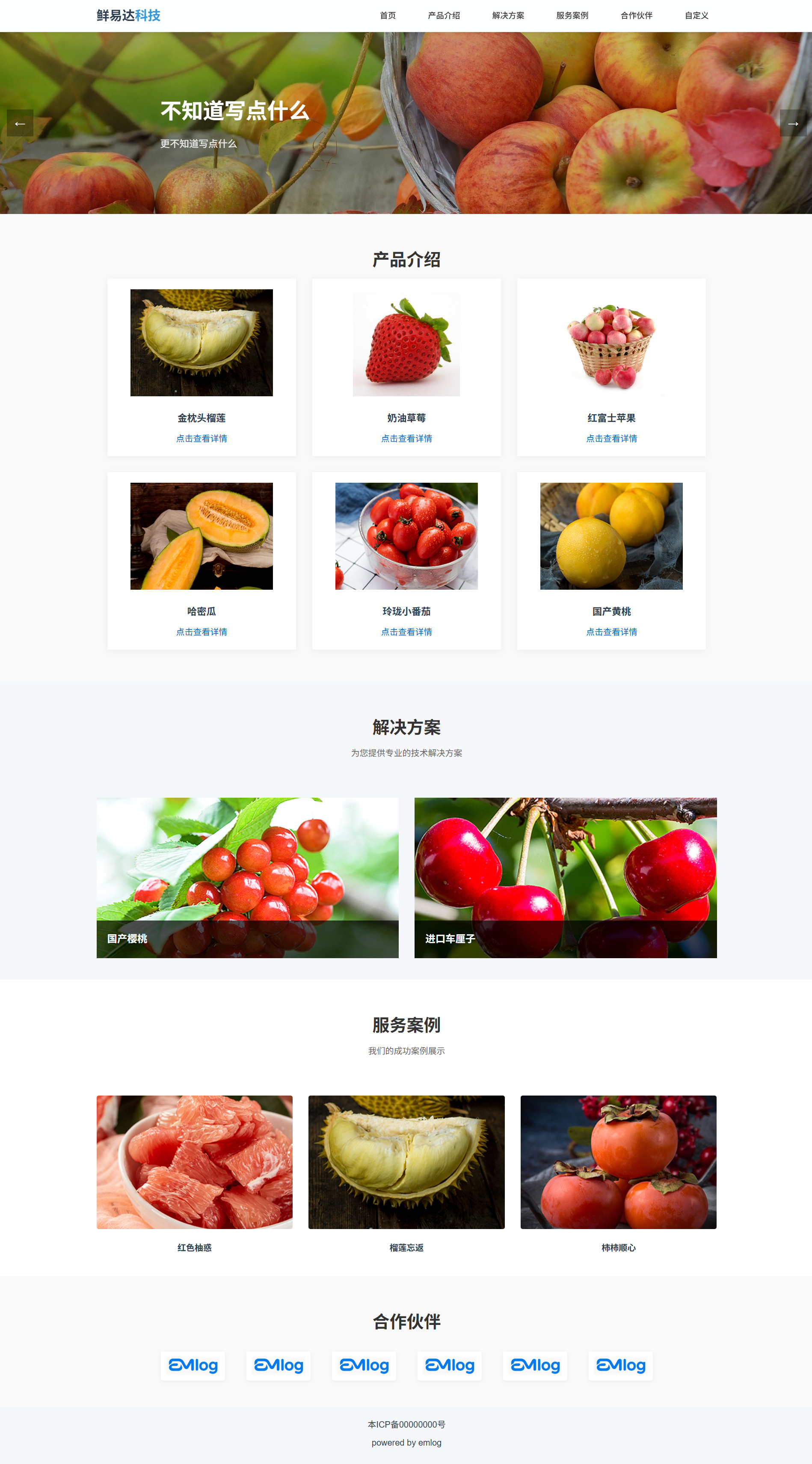Open 点击查看详情 under 玲珑小番茄
The width and height of the screenshot is (812, 1464).
point(406,631)
